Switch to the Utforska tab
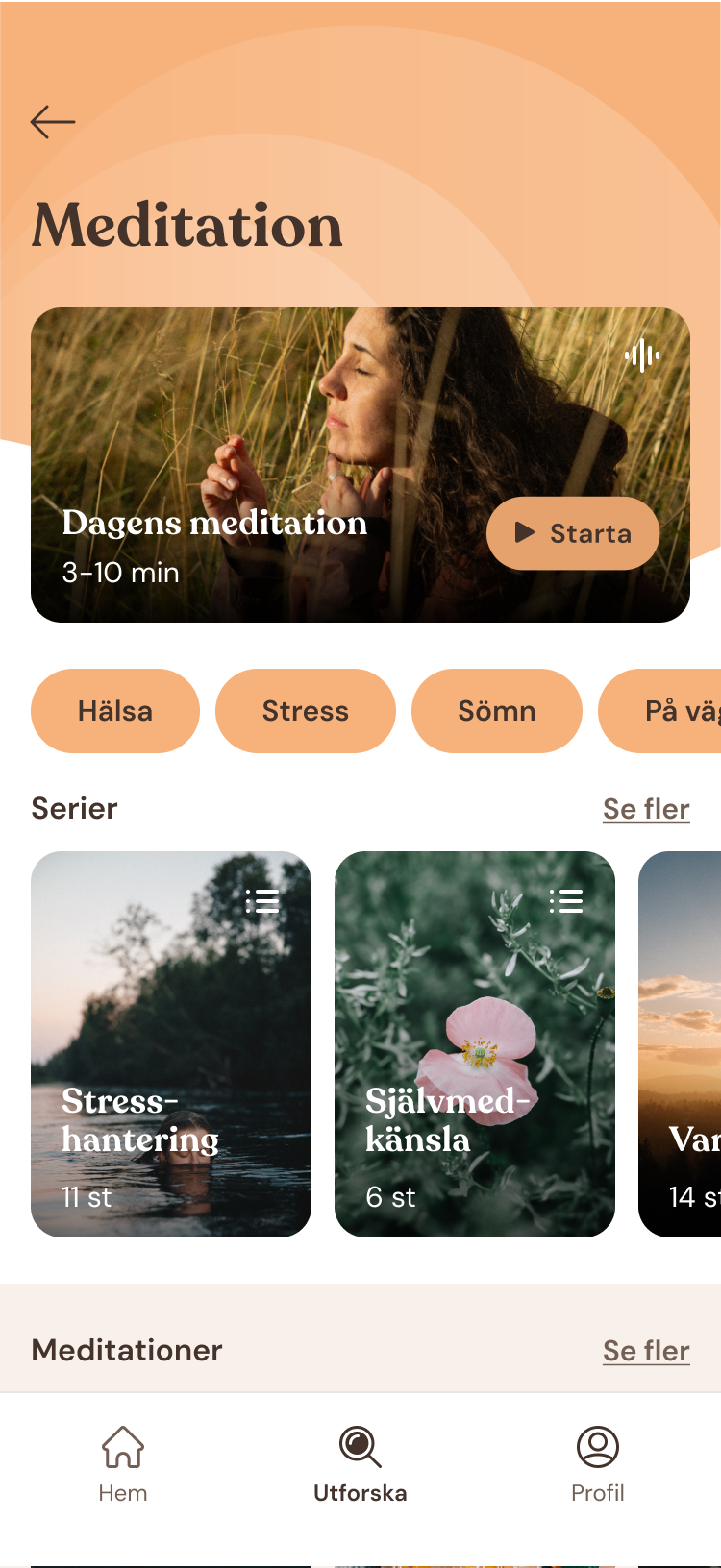 pos(360,1464)
